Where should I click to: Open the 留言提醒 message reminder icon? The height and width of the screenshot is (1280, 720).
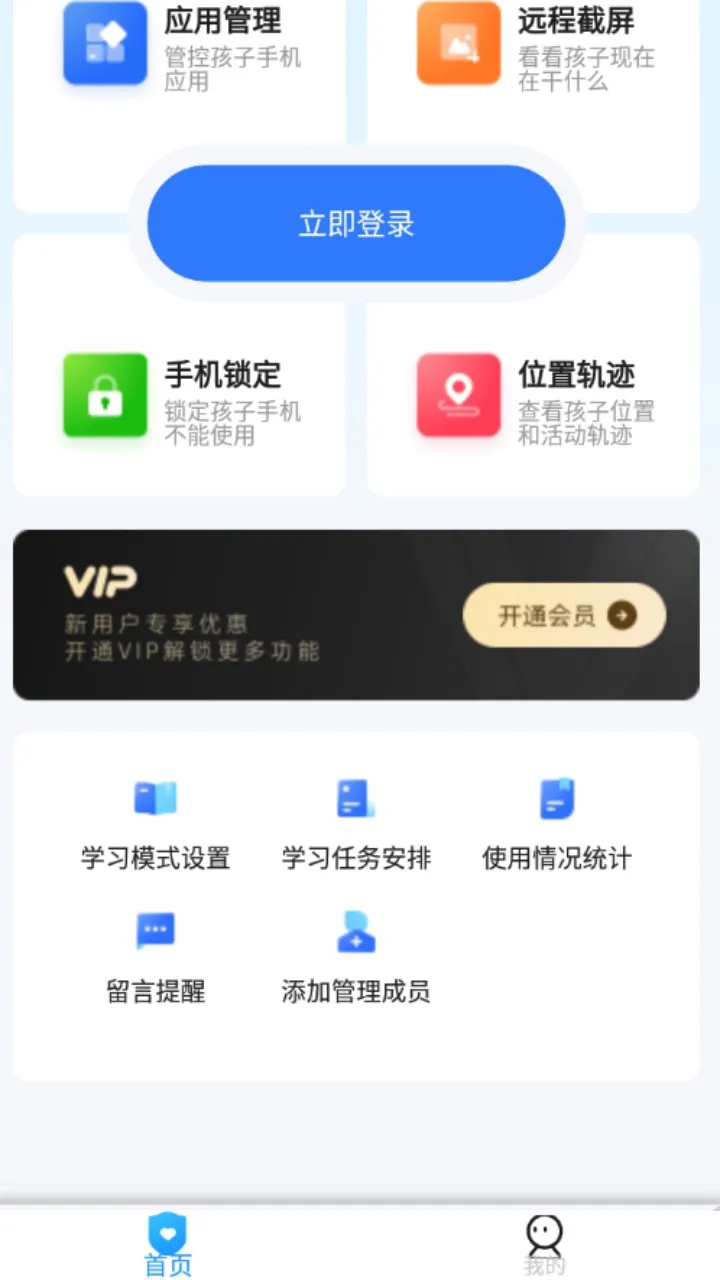point(154,932)
